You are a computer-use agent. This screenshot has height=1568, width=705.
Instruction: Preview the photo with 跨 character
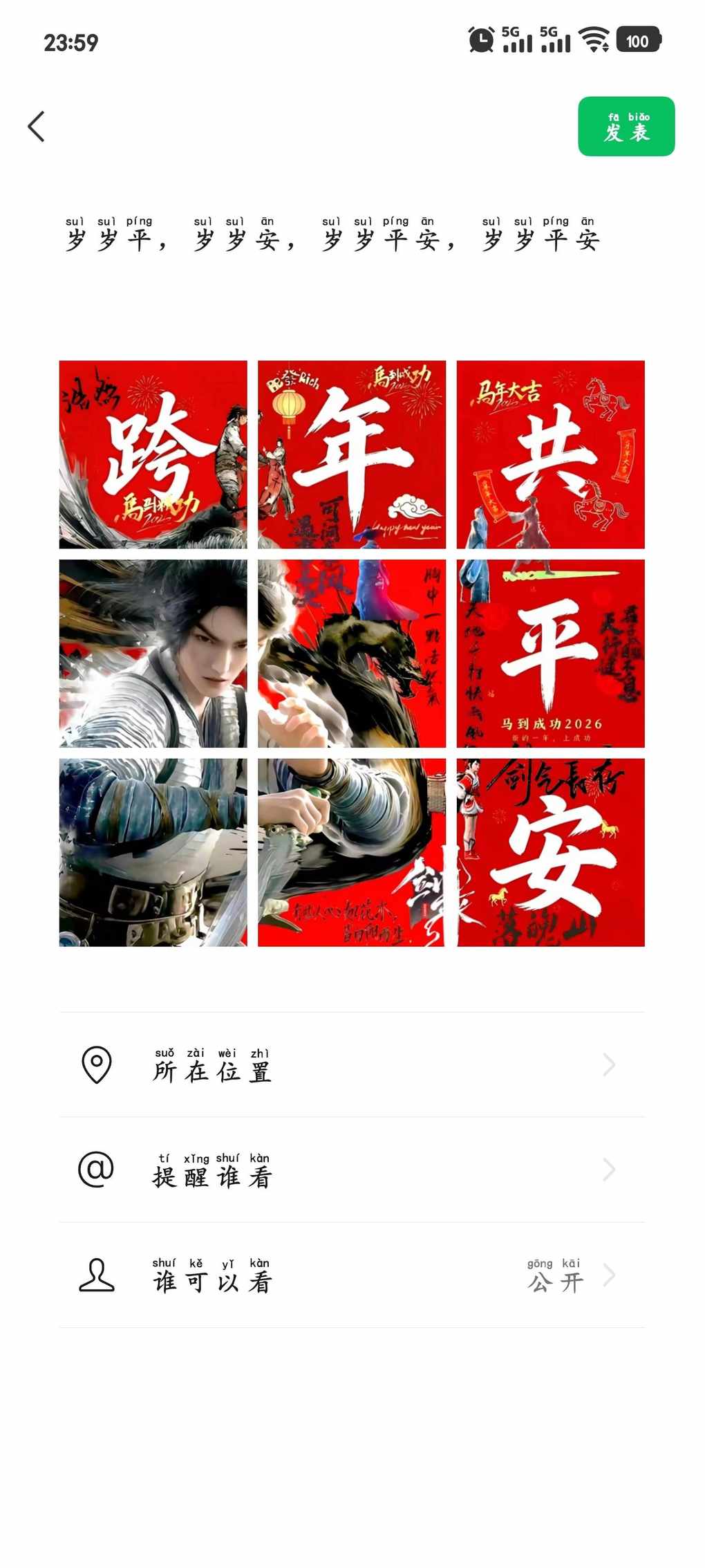153,454
